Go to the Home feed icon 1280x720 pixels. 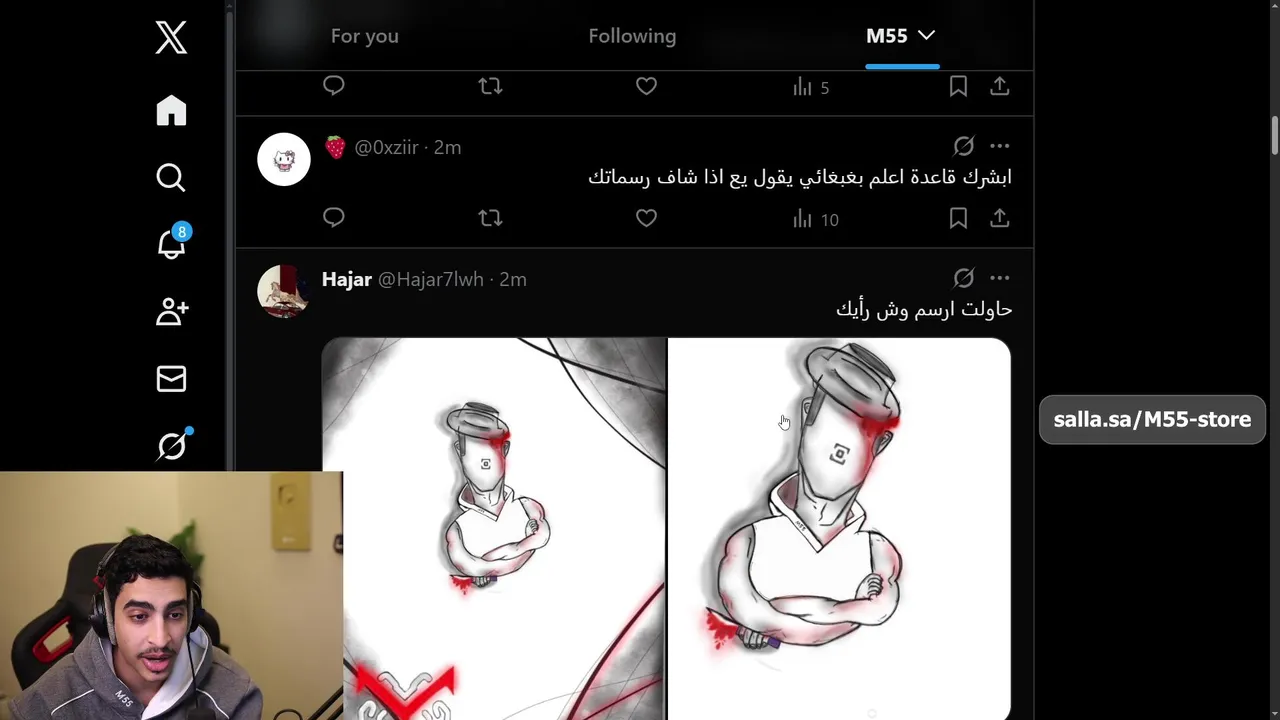pyautogui.click(x=171, y=111)
